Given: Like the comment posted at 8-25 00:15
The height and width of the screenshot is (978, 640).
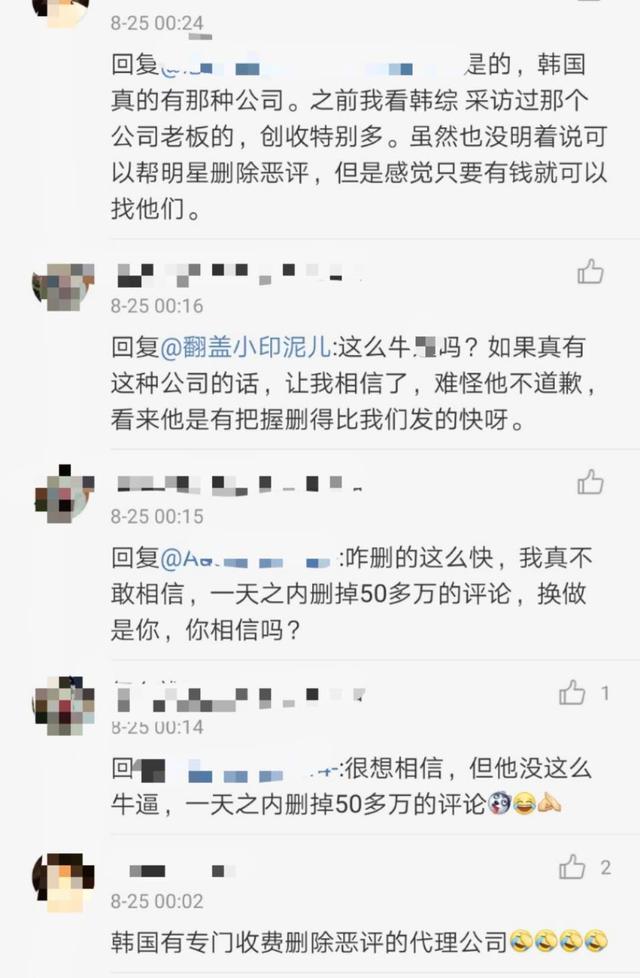Looking at the screenshot, I should [590, 482].
